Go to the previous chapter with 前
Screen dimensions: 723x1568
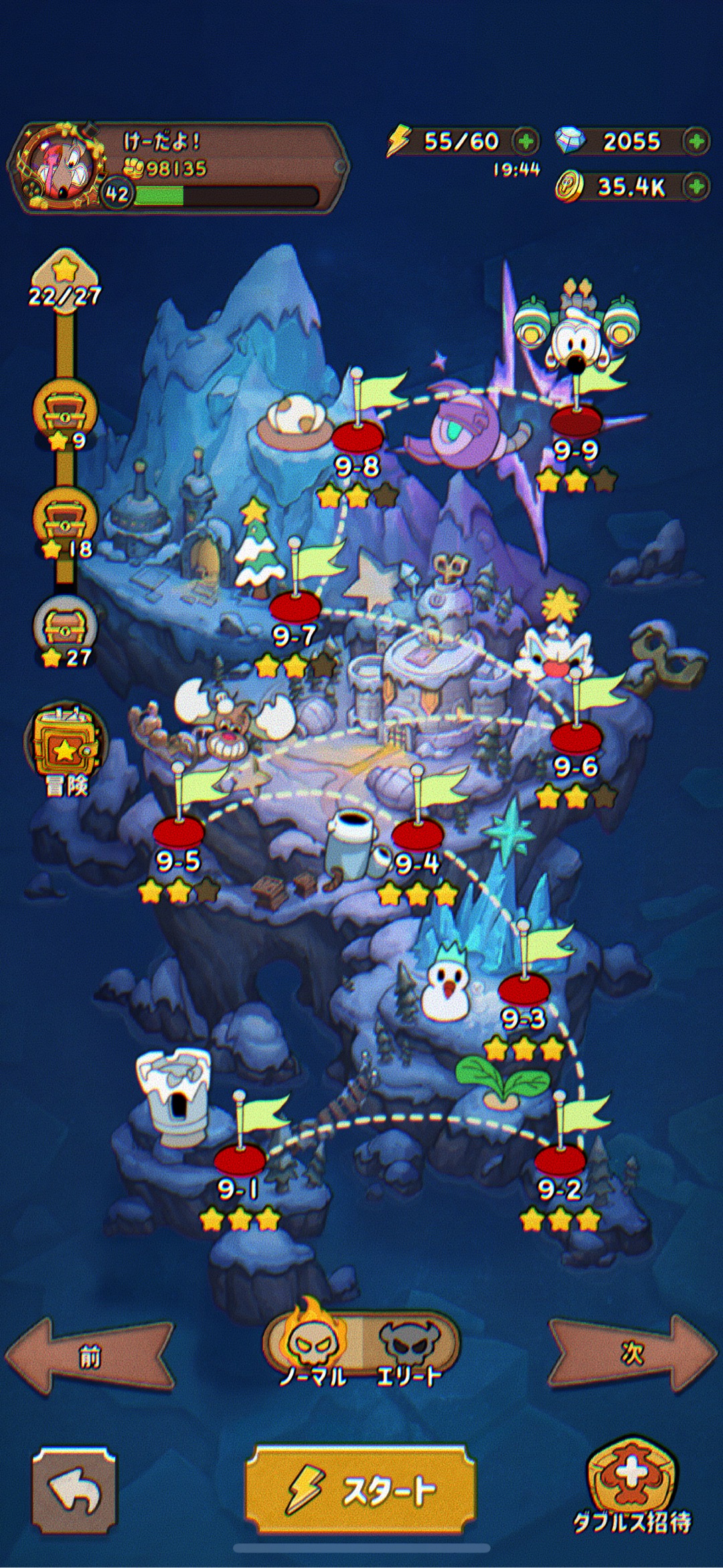[90, 1356]
